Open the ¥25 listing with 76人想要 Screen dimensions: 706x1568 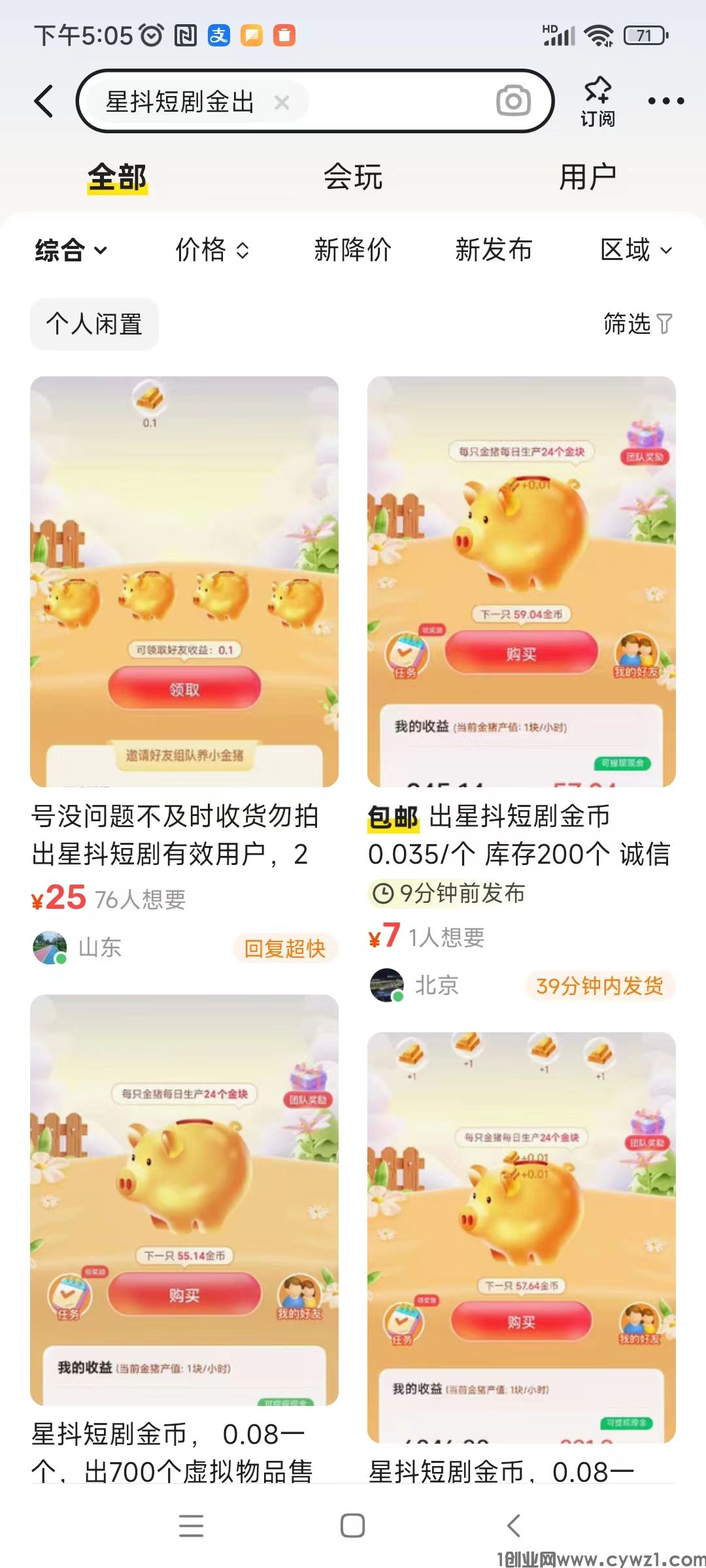pos(184,588)
